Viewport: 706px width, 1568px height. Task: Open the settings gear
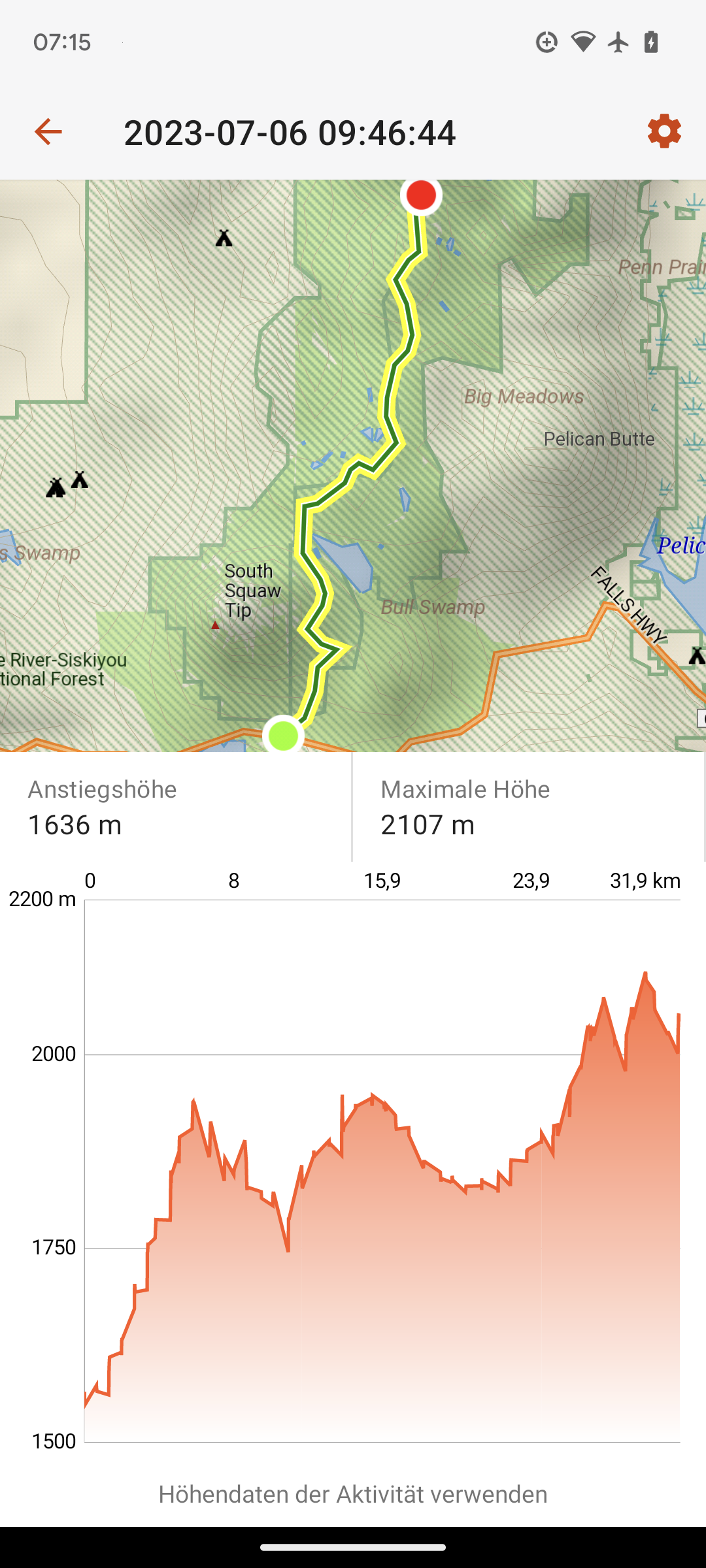[664, 131]
